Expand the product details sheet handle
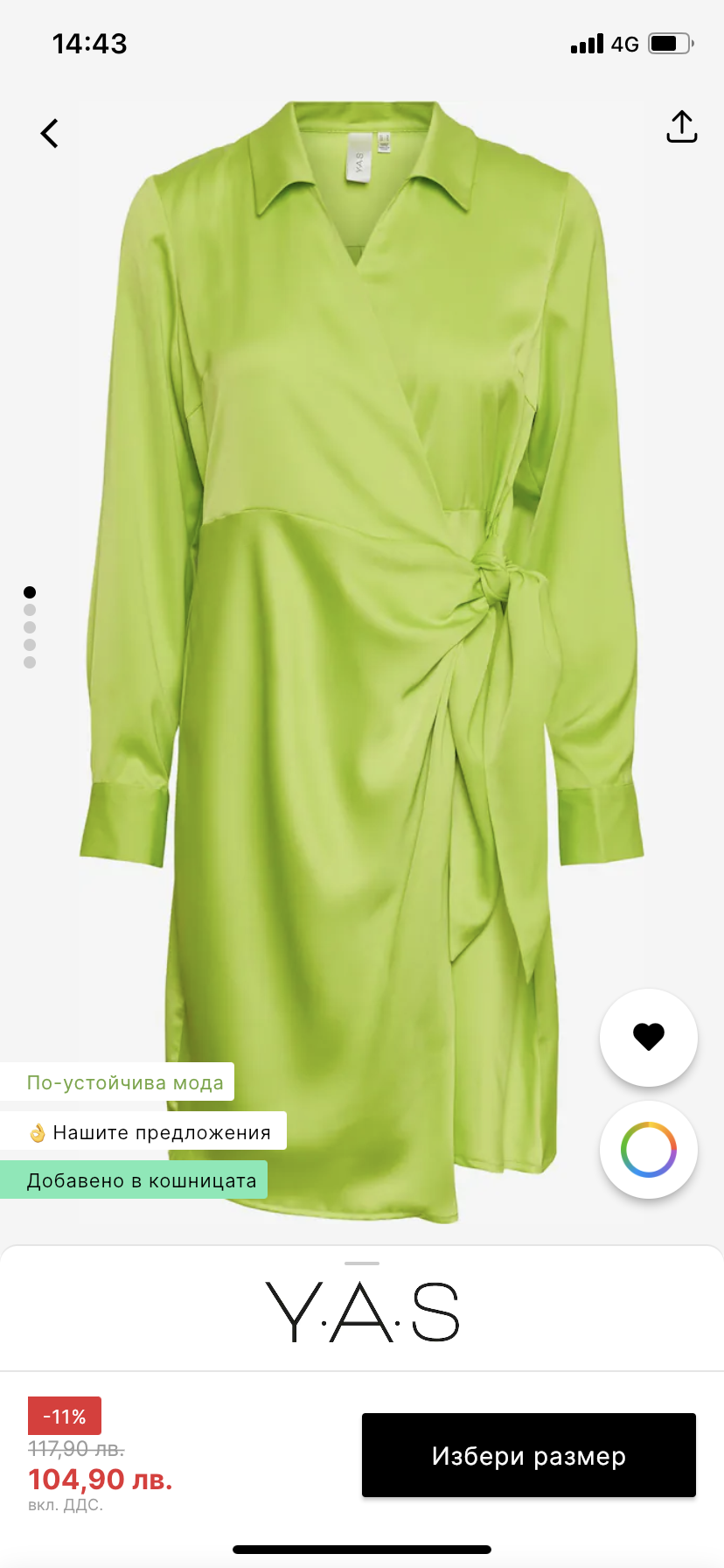The width and height of the screenshot is (724, 1568). 362,1263
